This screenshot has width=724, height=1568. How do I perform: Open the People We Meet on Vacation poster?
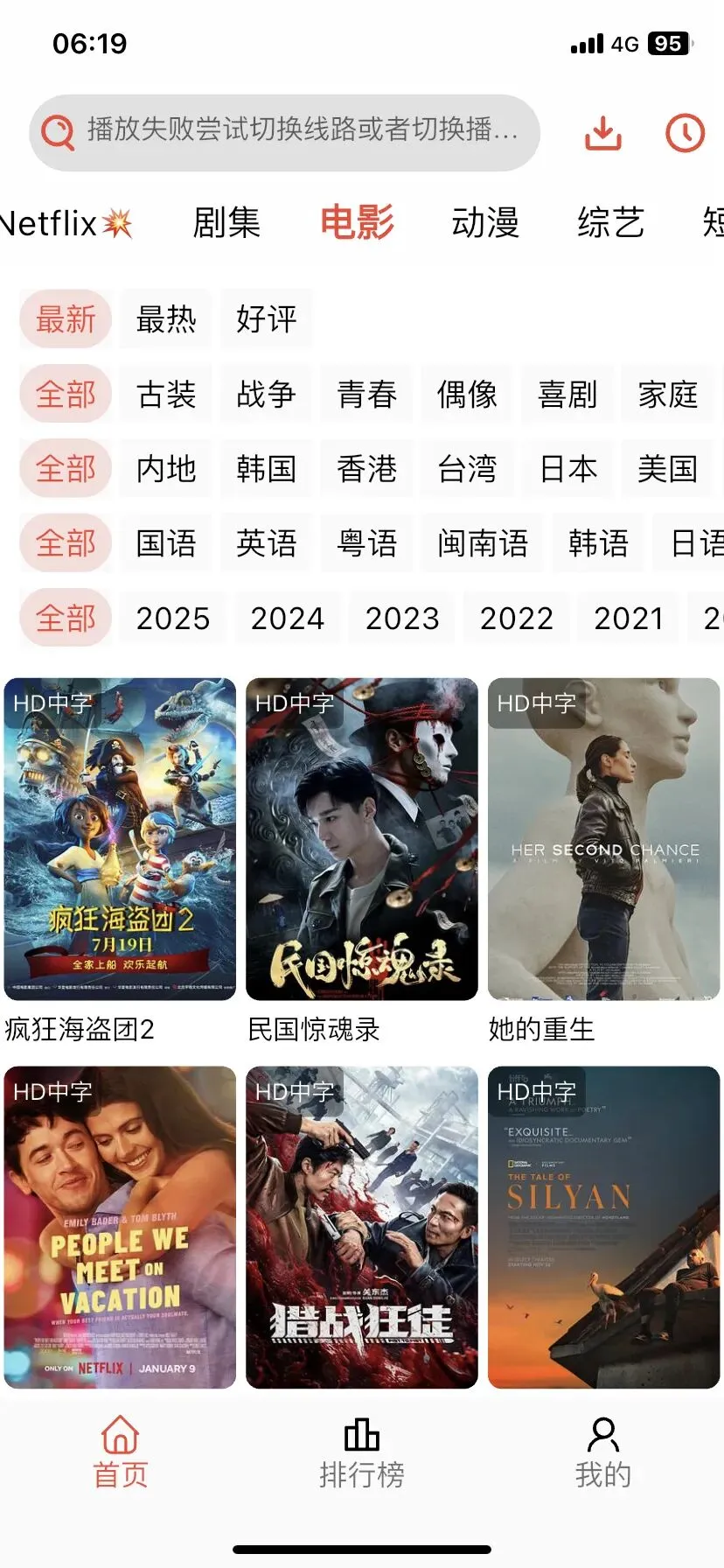(120, 1227)
